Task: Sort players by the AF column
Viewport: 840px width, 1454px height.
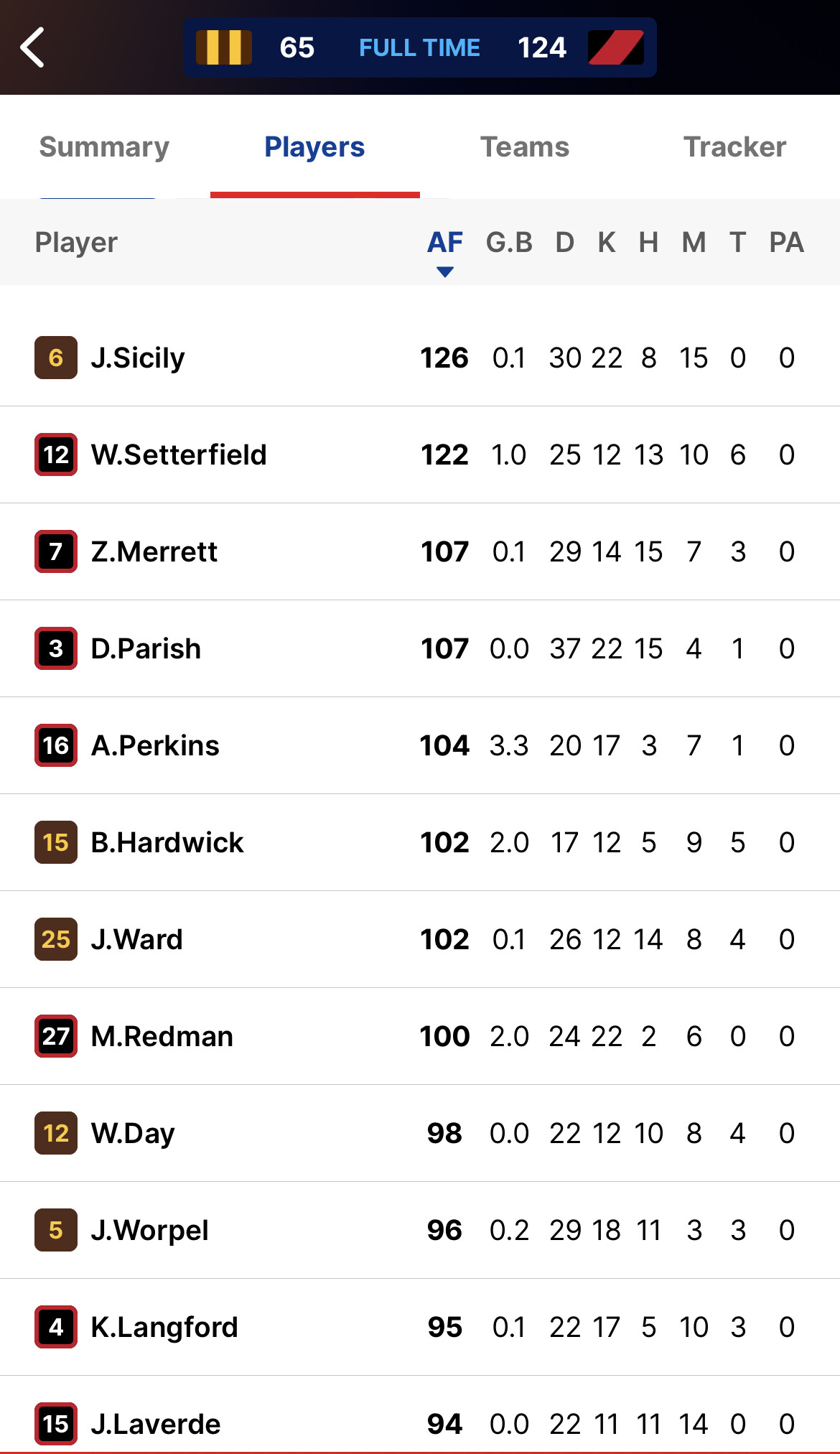Action: click(x=445, y=243)
